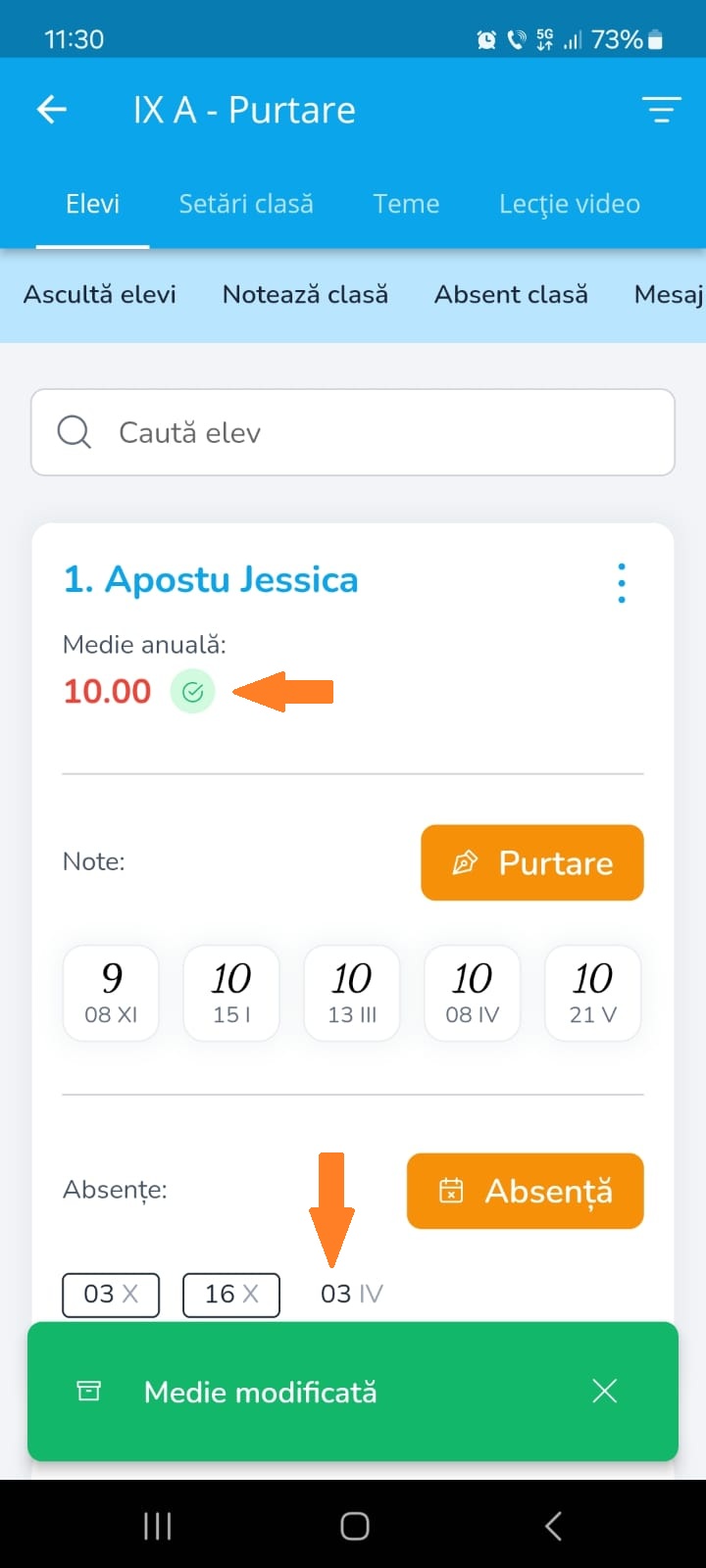Dismiss the Medie modificată notification
The image size is (706, 1568).
coord(605,1391)
